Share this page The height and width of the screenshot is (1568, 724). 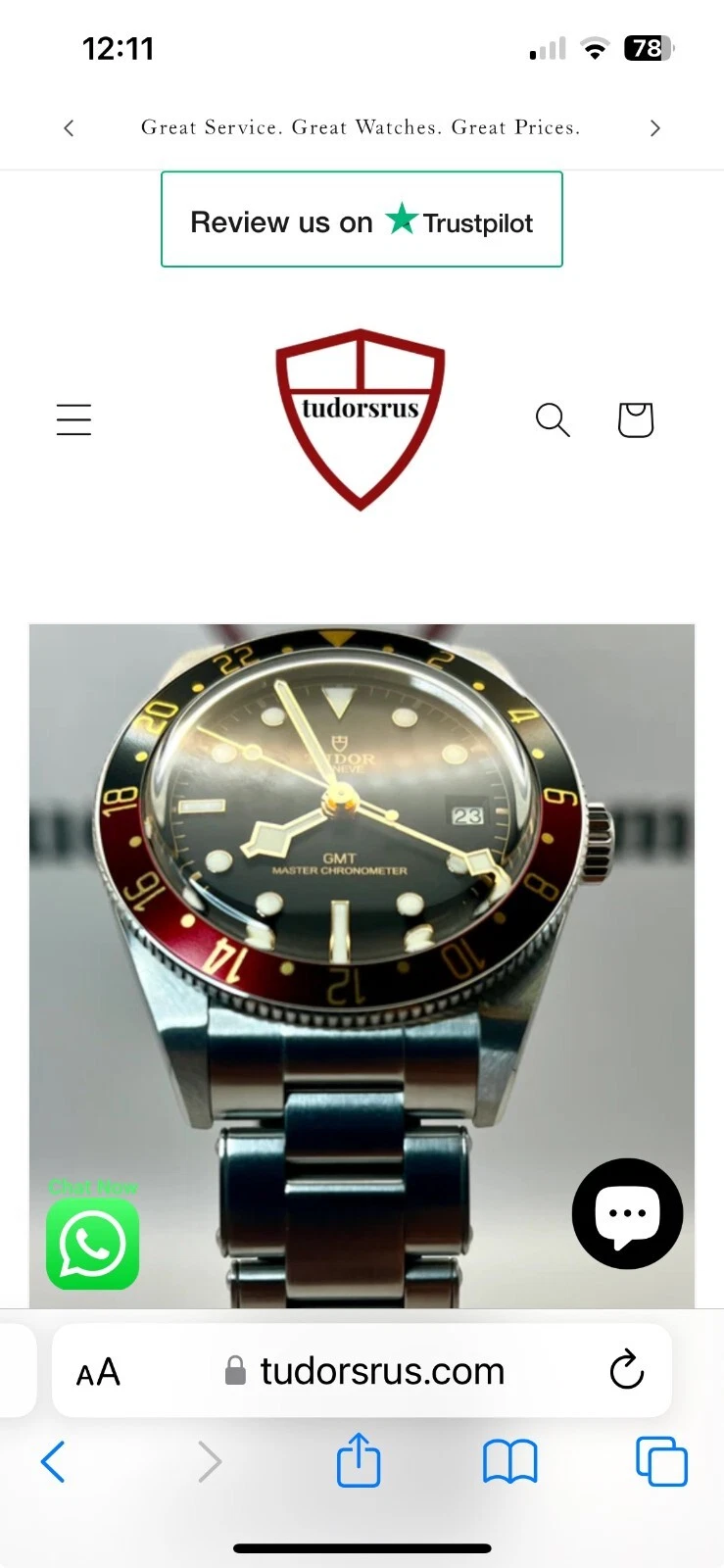[359, 1460]
